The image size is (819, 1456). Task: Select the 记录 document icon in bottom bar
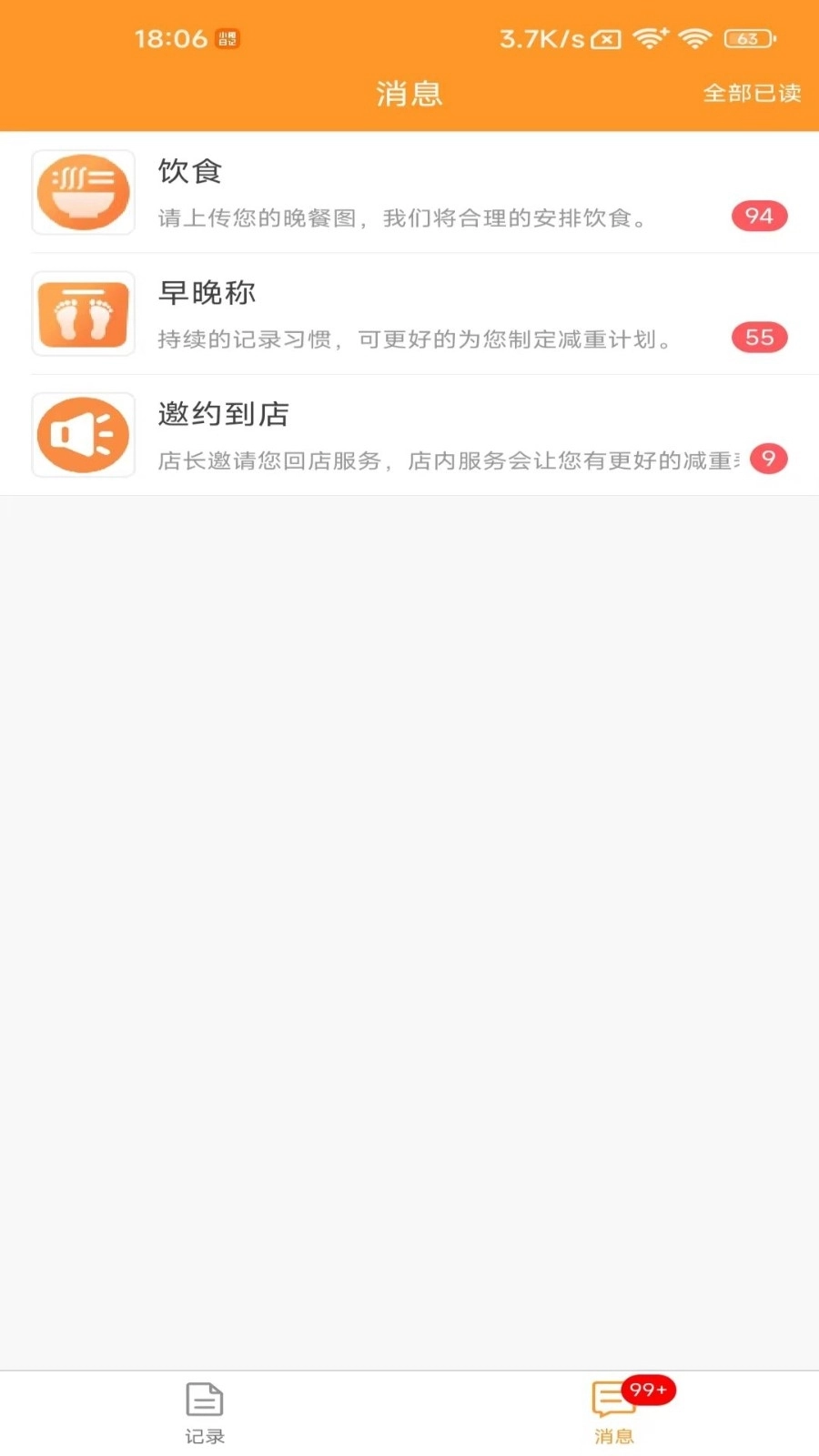tap(204, 1399)
